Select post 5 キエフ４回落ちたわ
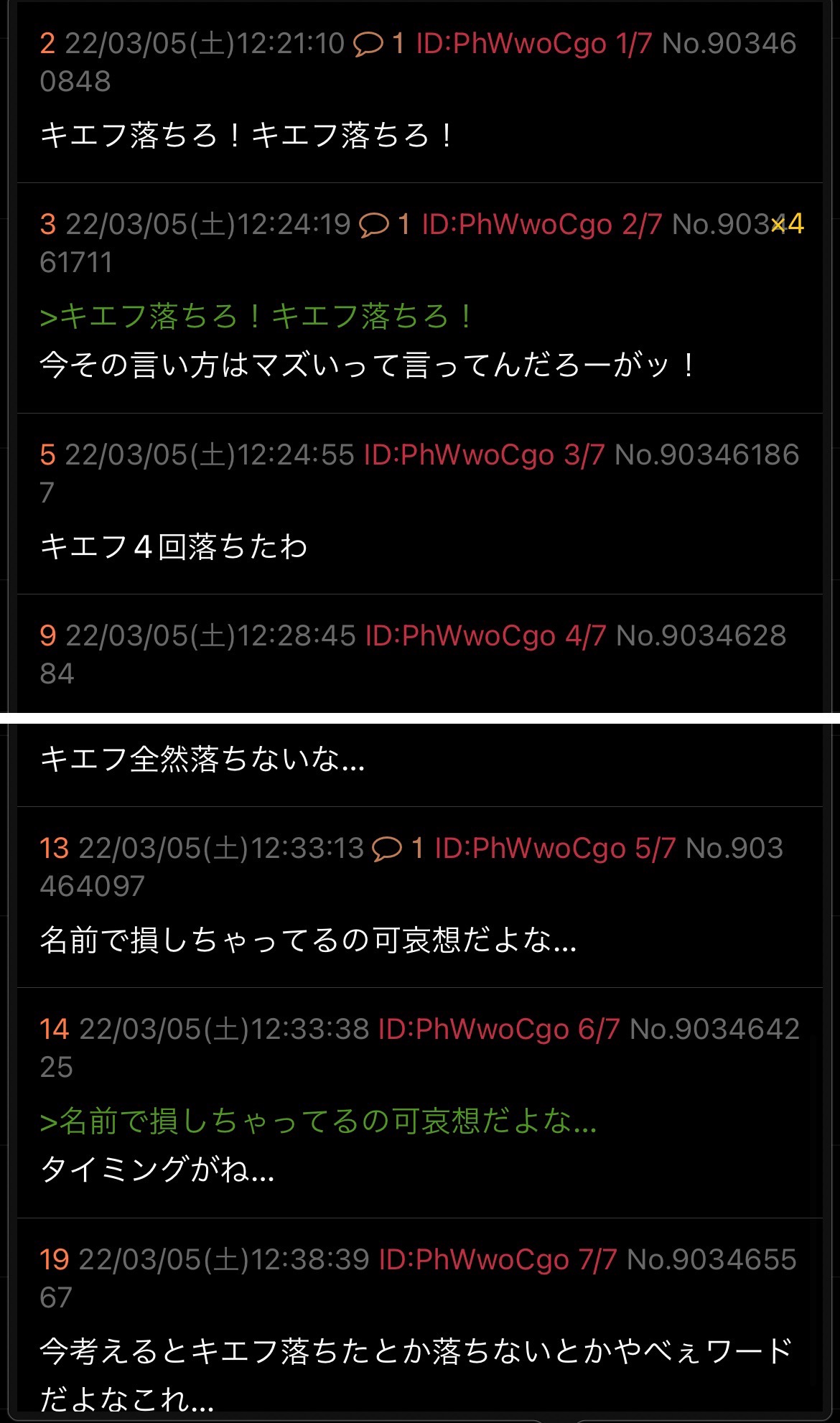Screen dimensions: 840x1423 (173, 547)
